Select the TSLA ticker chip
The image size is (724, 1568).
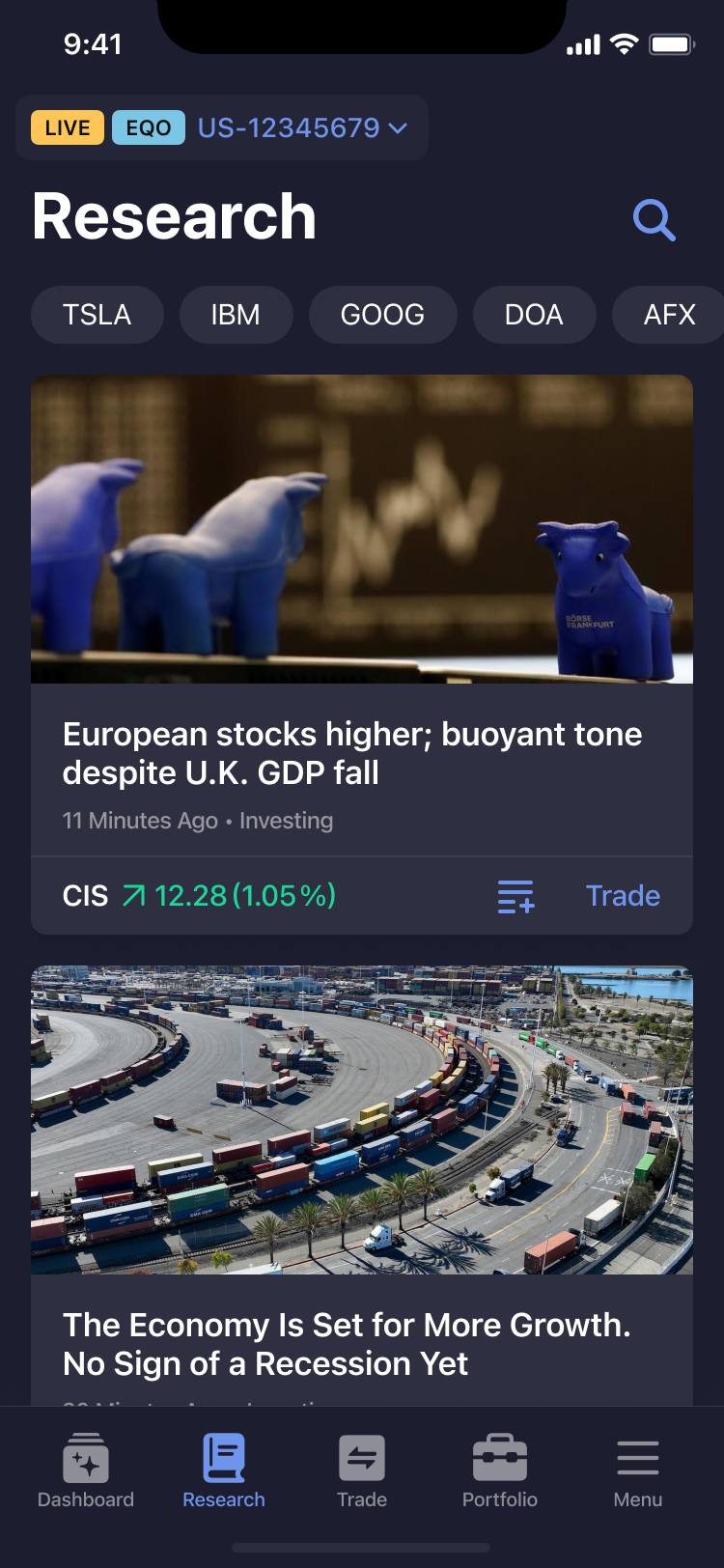click(x=97, y=315)
